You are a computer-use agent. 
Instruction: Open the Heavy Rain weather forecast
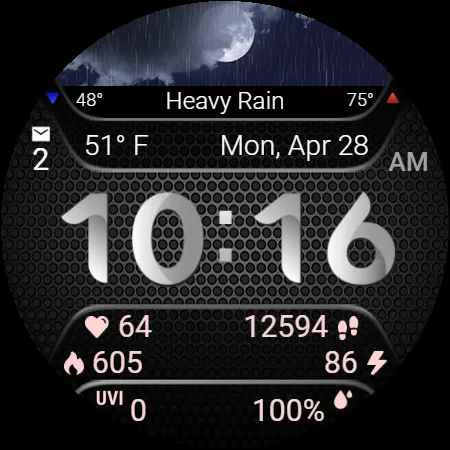[x=225, y=101]
